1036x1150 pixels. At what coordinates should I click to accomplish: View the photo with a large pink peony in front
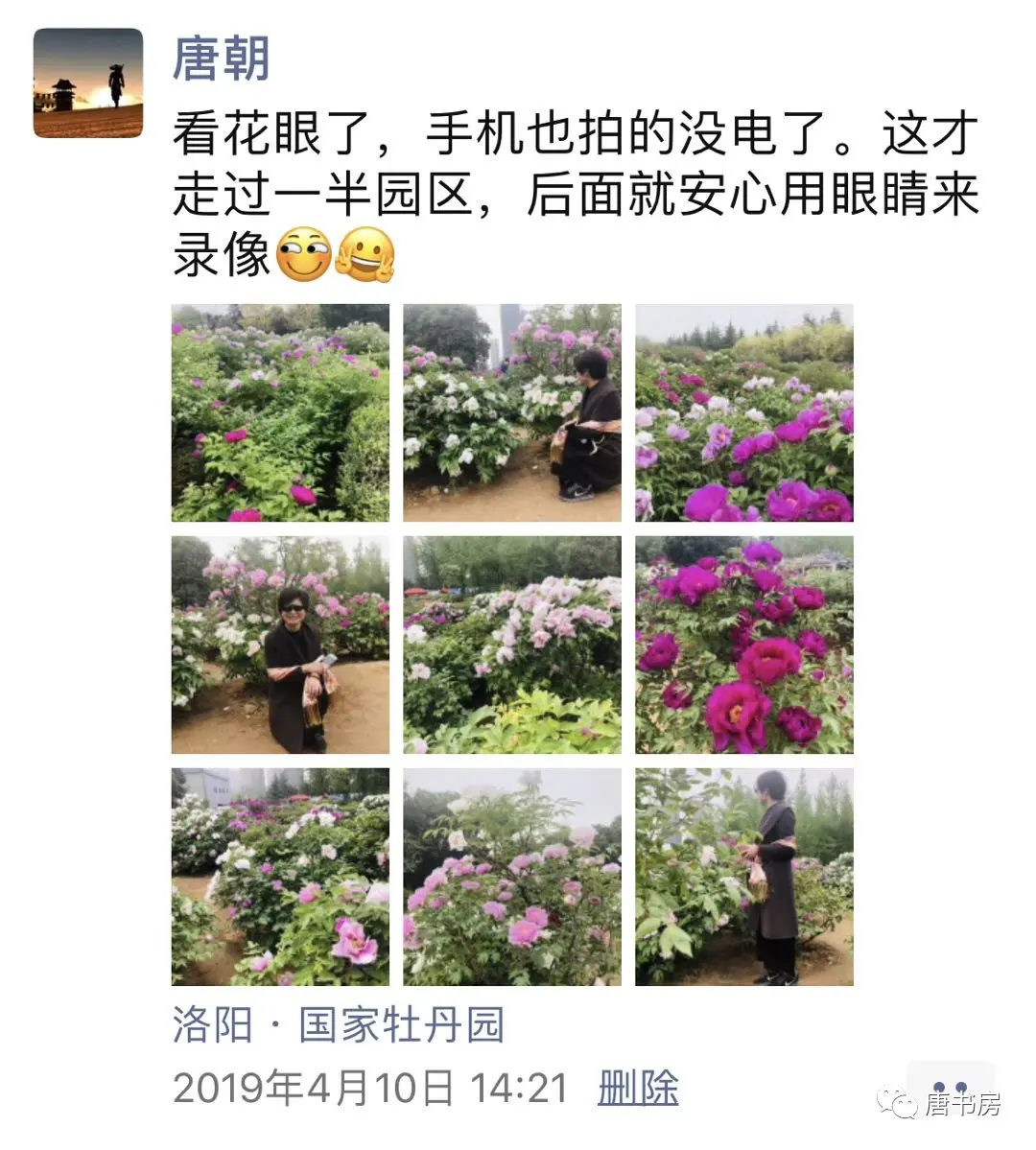(x=280, y=877)
